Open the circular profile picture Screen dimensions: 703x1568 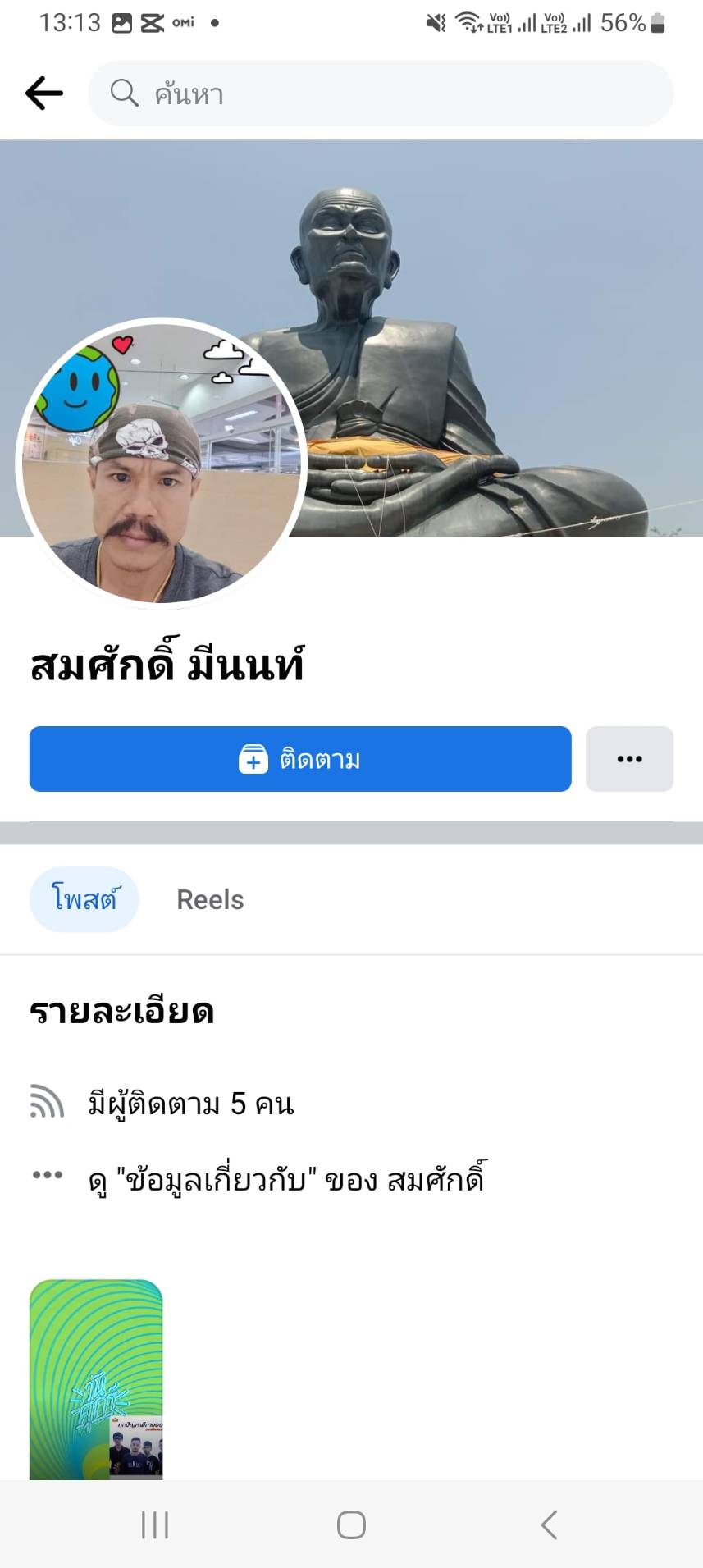click(x=162, y=463)
